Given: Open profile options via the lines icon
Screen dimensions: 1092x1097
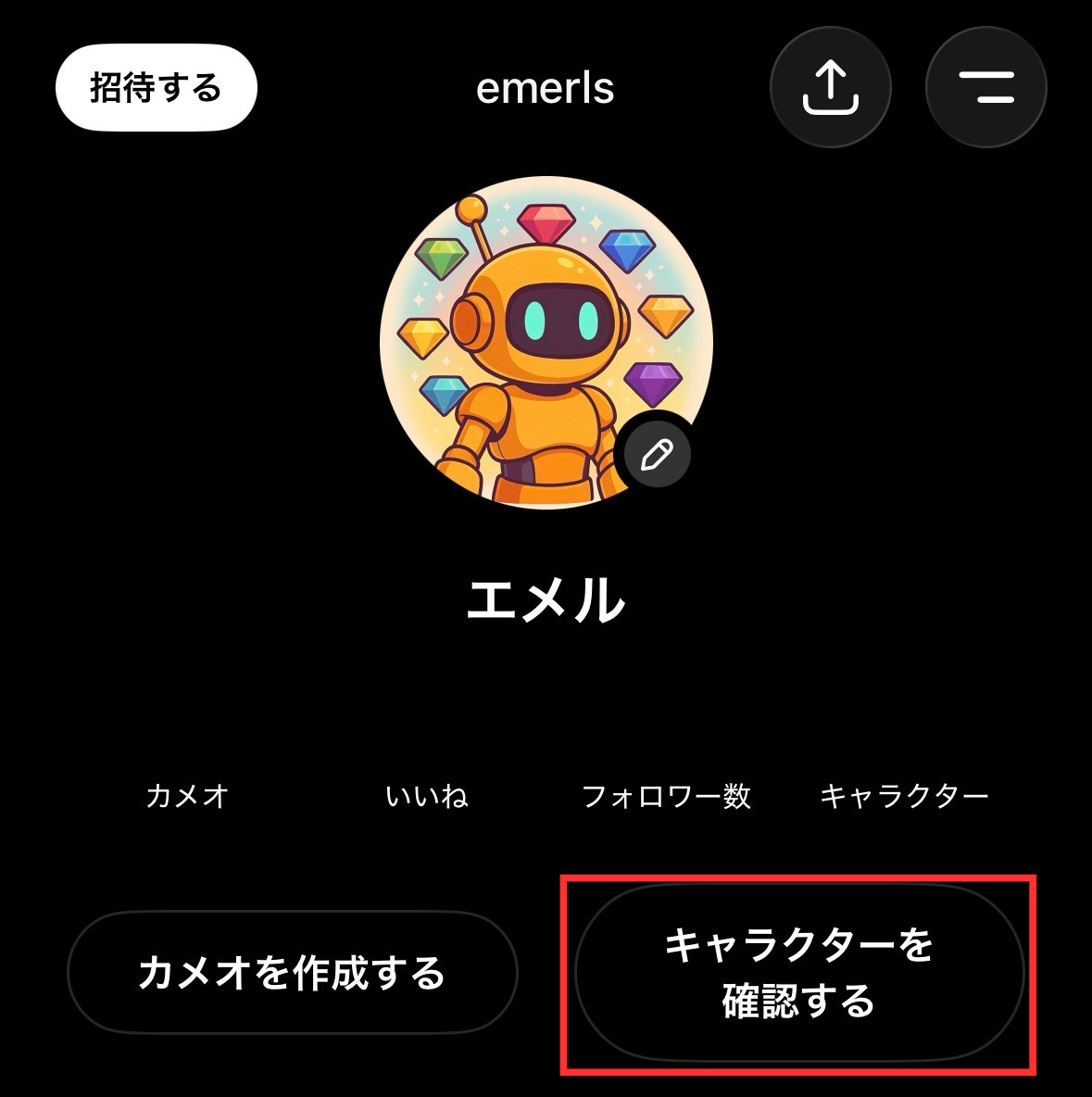Looking at the screenshot, I should [985, 85].
